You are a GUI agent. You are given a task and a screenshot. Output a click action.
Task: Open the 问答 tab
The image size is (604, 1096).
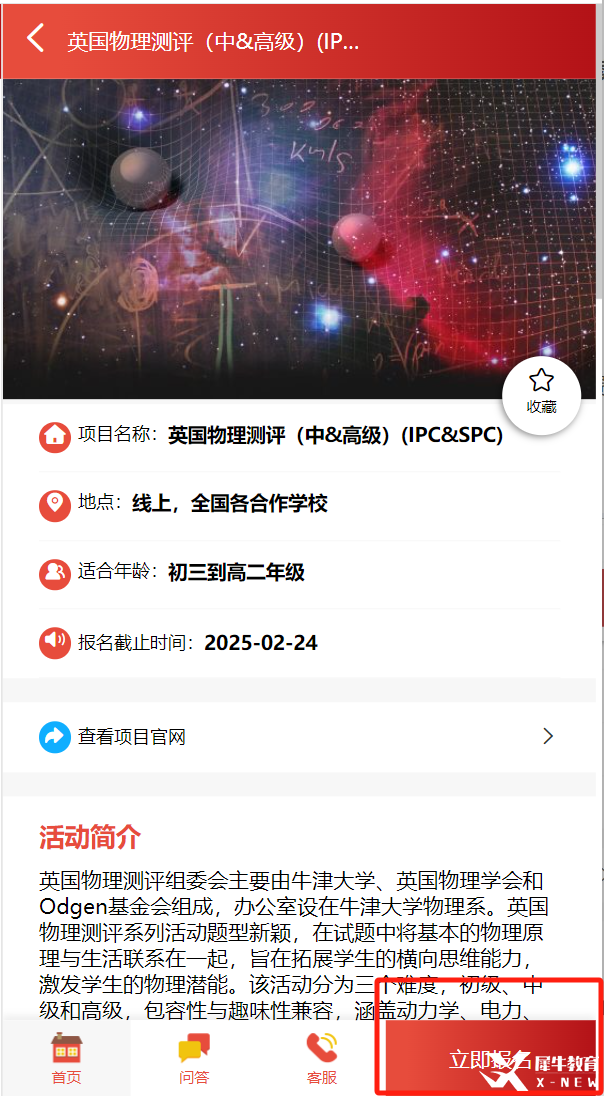[x=193, y=1058]
